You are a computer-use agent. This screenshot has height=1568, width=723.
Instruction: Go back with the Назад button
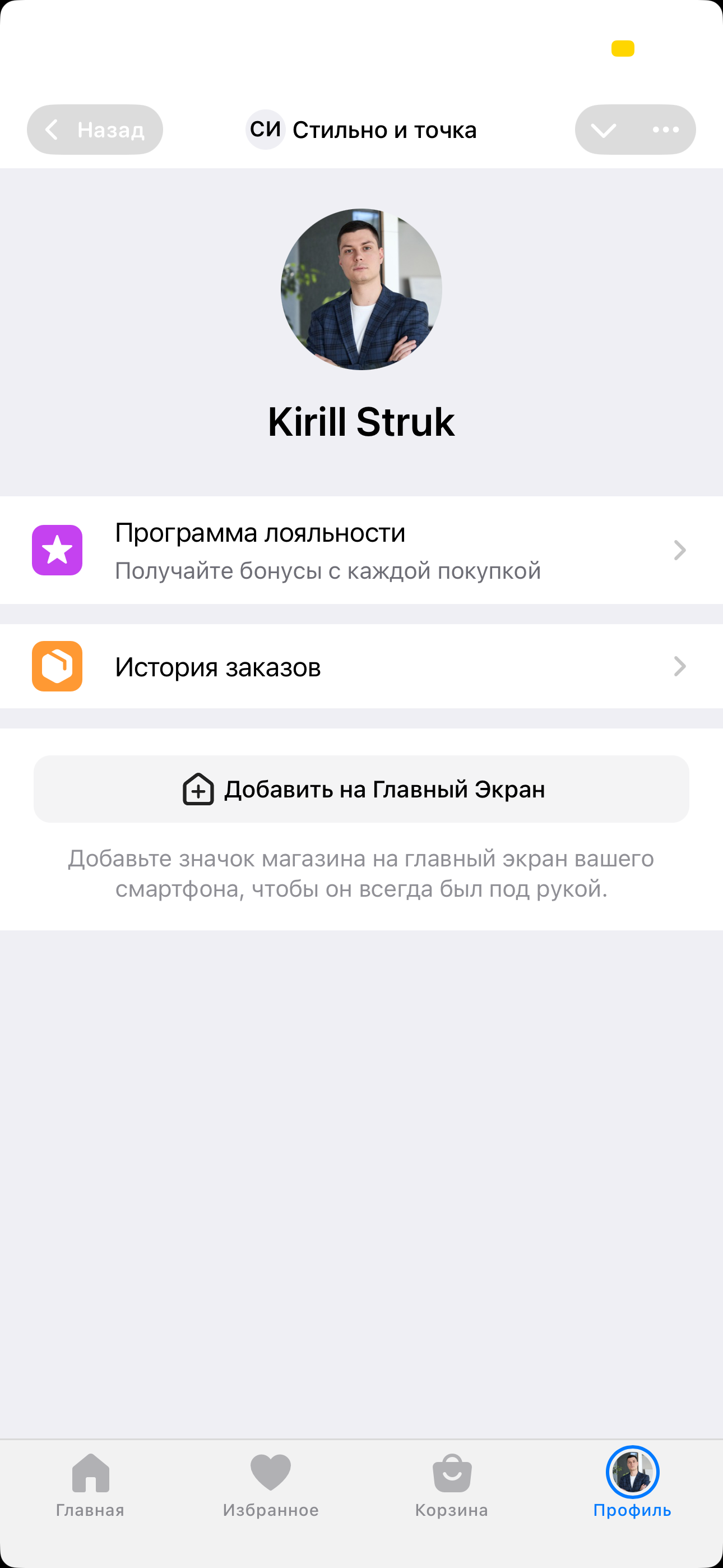(x=95, y=130)
